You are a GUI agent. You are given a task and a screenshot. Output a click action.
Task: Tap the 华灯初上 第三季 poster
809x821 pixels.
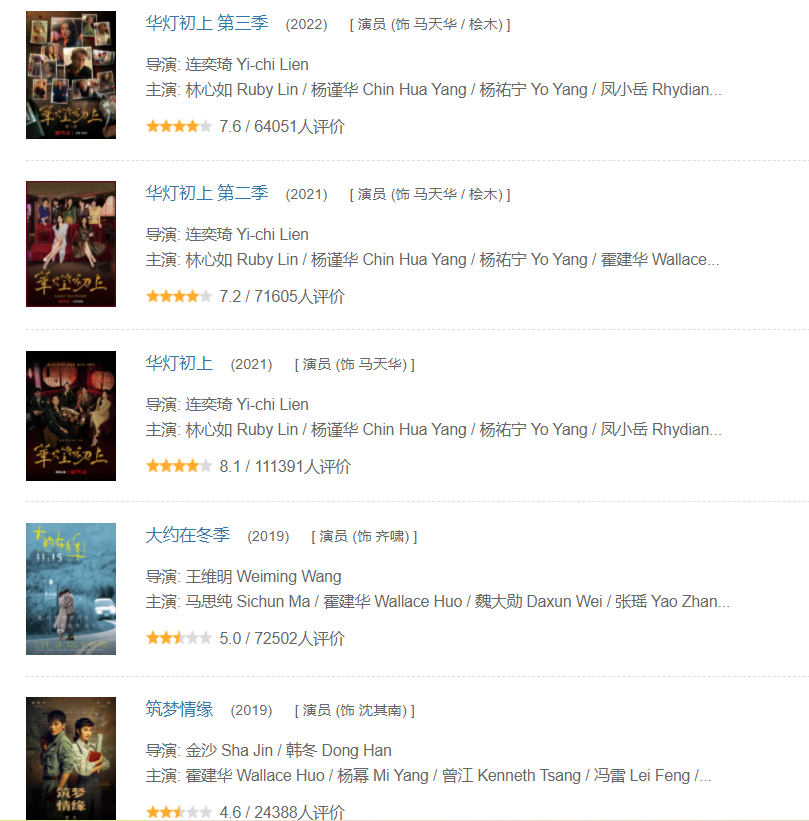click(71, 75)
